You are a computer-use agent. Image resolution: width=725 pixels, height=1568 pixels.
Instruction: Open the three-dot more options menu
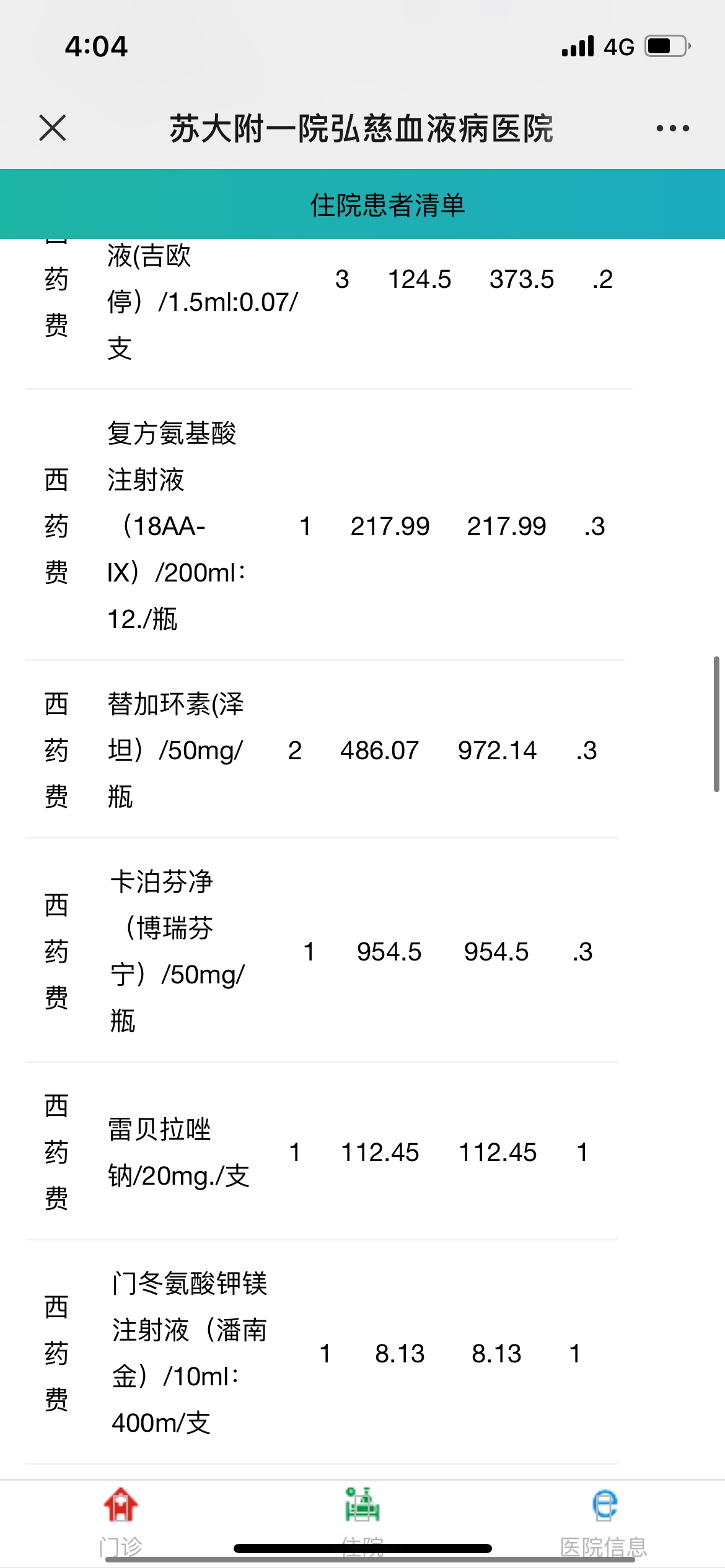coord(672,128)
